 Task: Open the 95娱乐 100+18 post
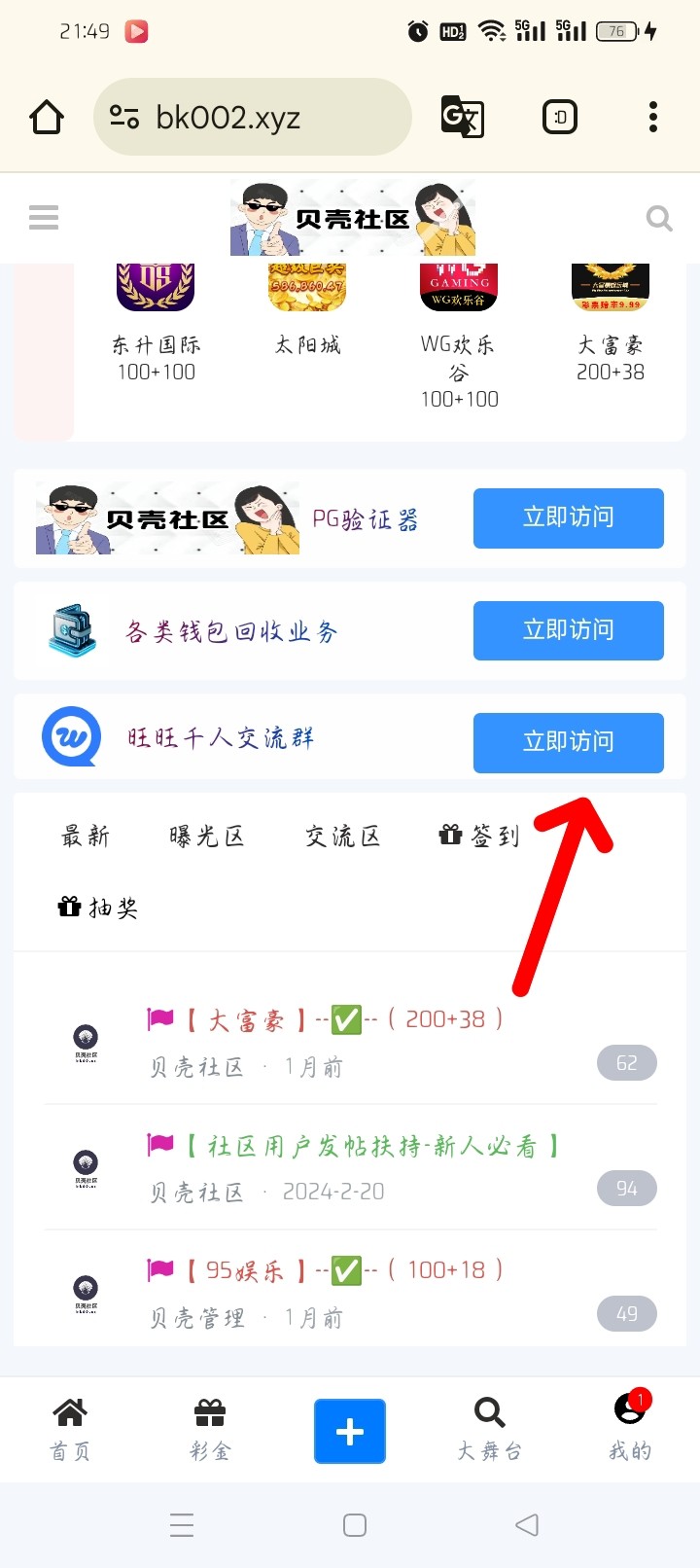click(x=325, y=1270)
